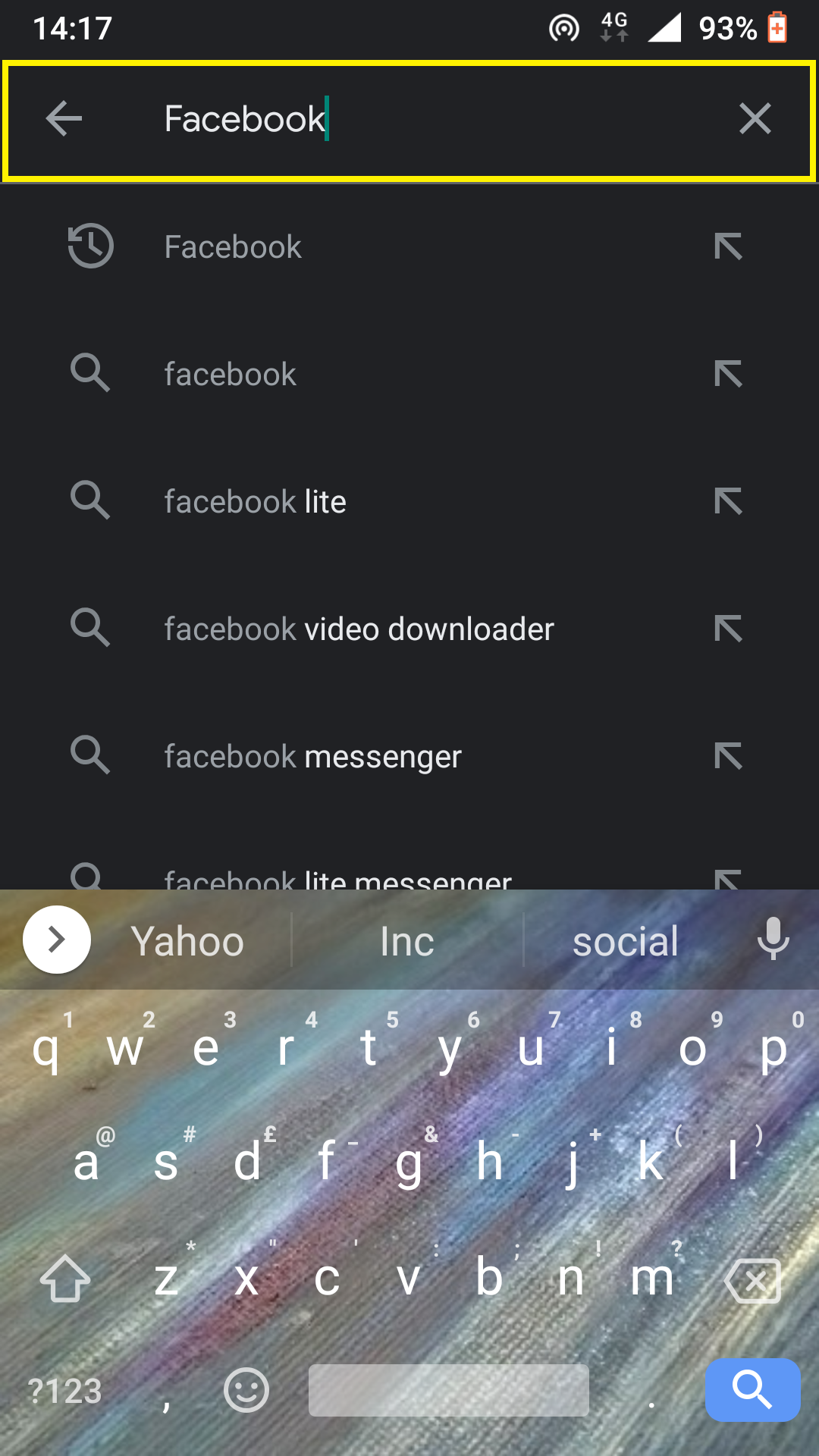Pick the Inc word suggestion
The height and width of the screenshot is (1456, 819).
[x=406, y=940]
